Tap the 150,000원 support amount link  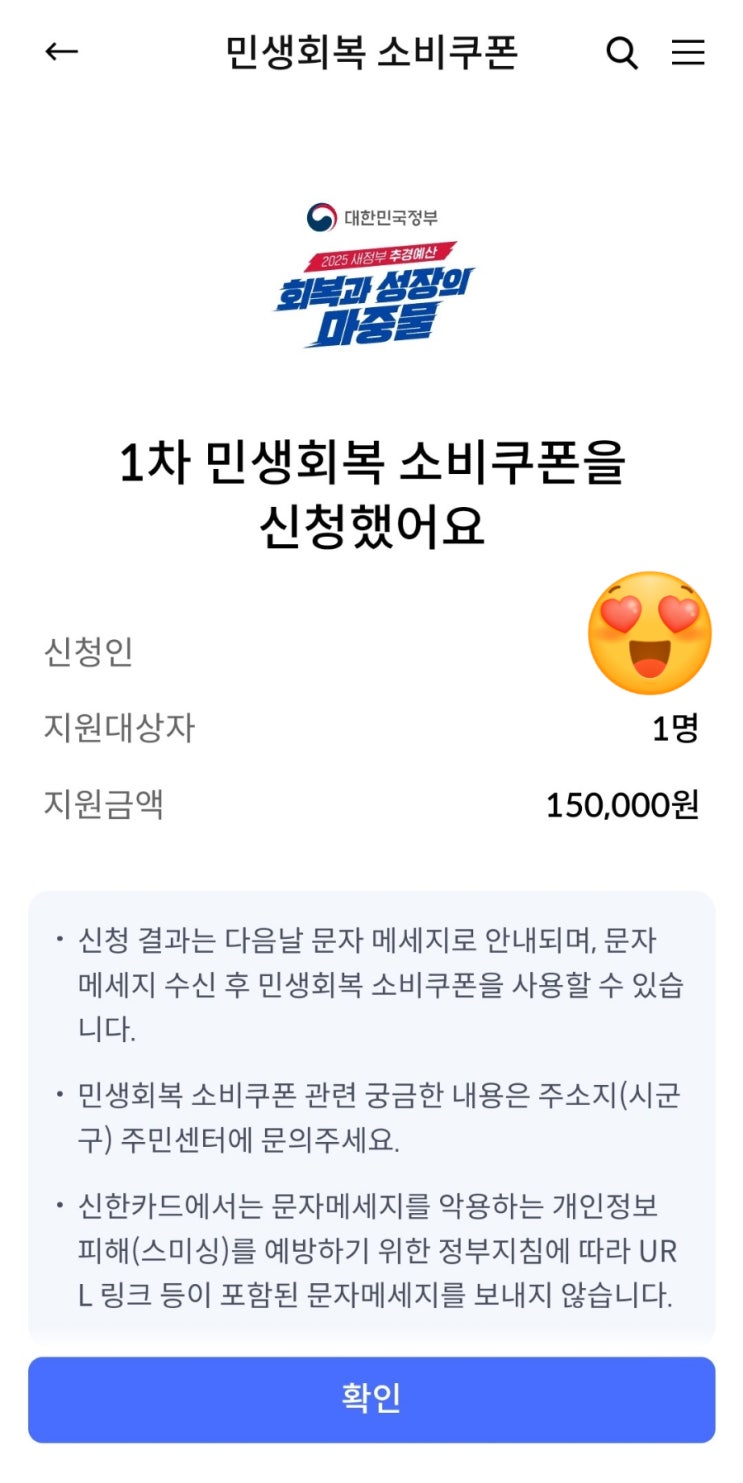(624, 804)
